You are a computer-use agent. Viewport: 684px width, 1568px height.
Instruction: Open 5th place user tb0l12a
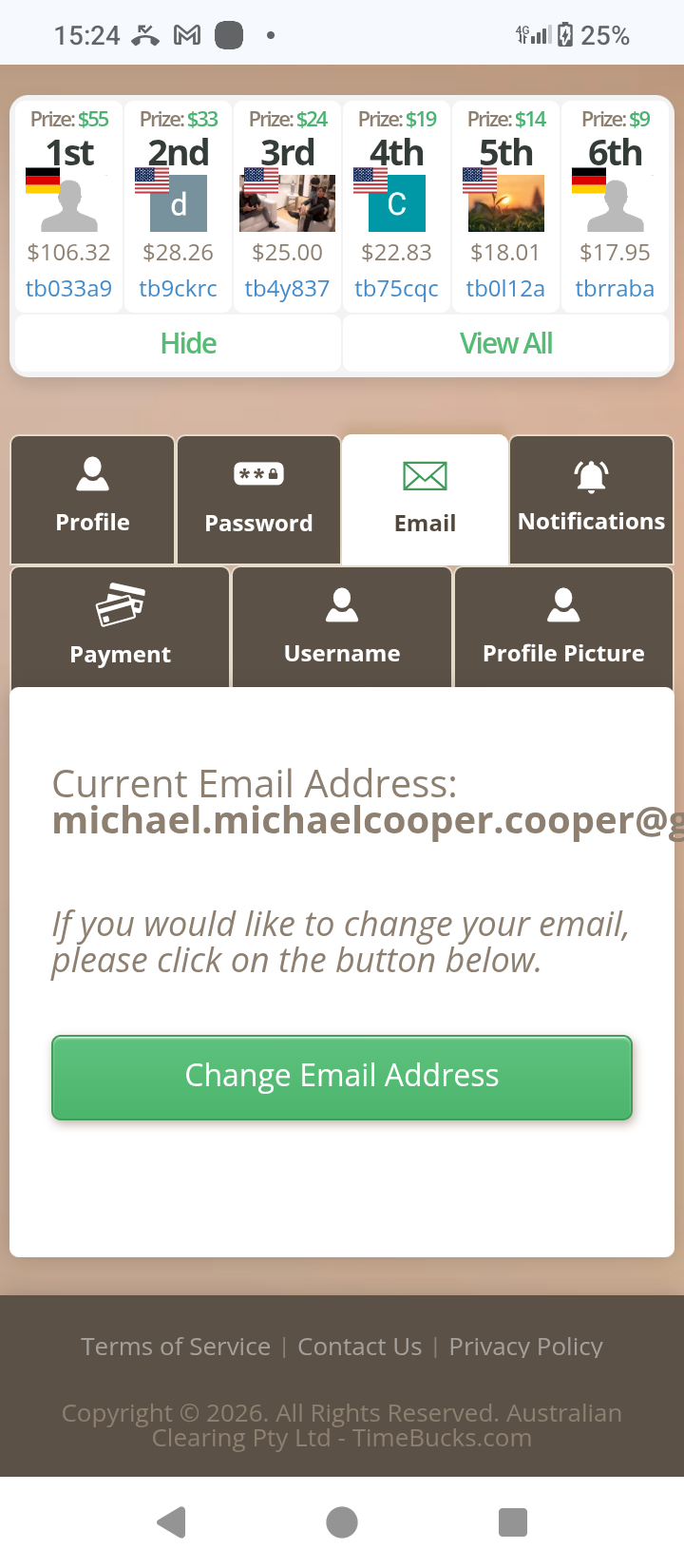click(505, 289)
